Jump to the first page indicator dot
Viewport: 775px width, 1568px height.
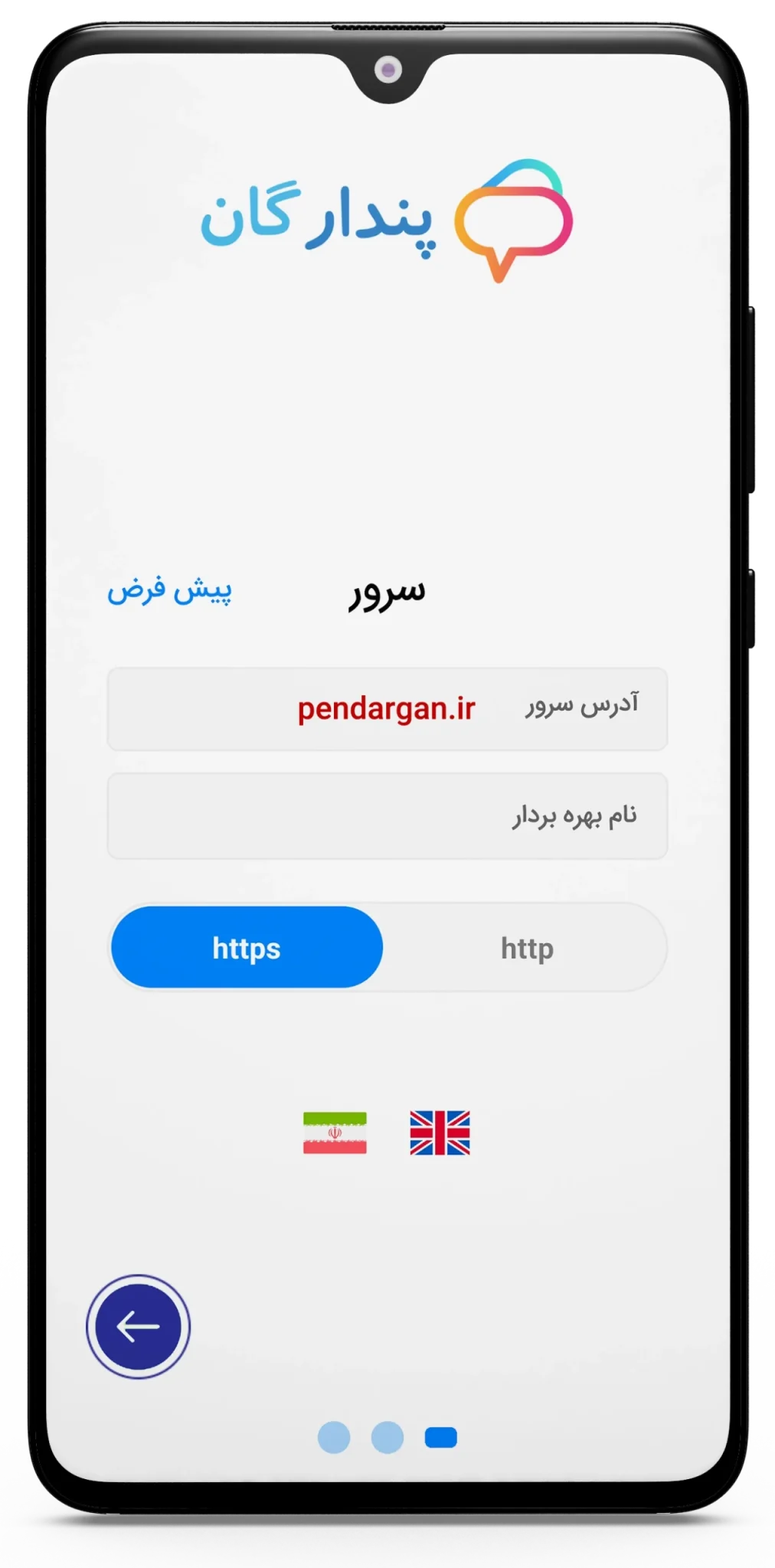334,1437
